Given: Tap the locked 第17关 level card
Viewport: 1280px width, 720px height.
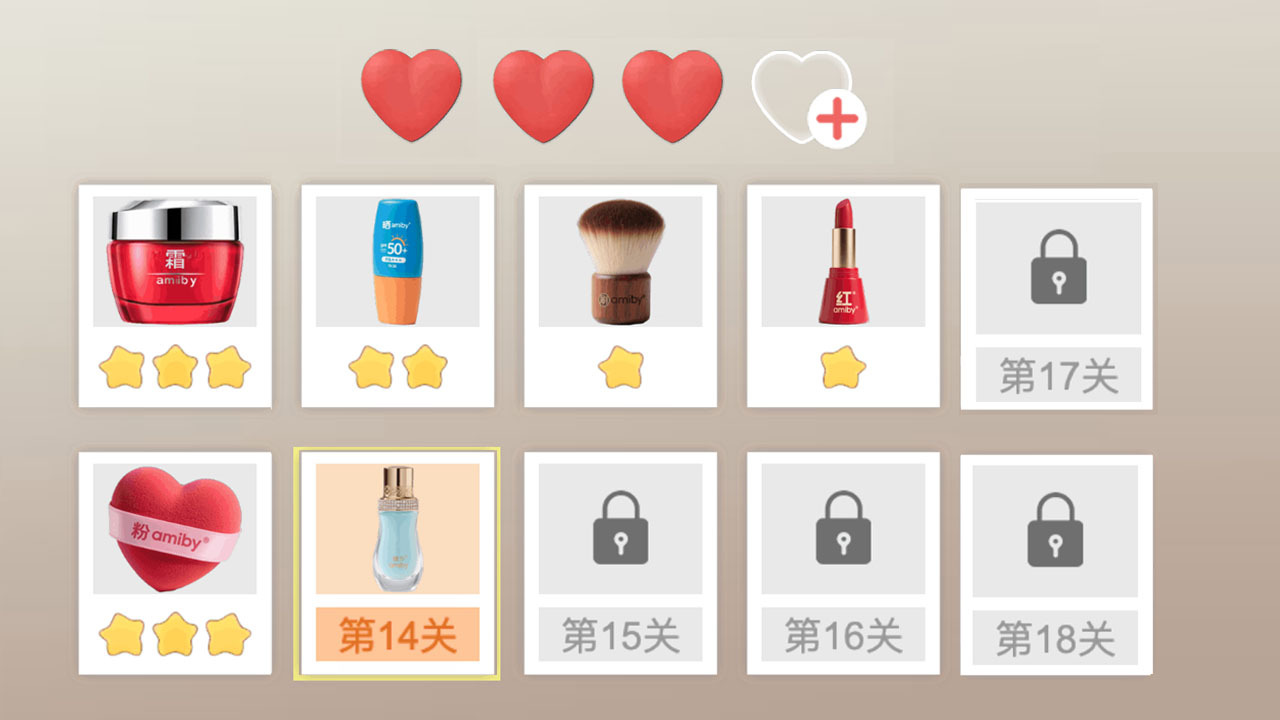Looking at the screenshot, I should (x=1057, y=298).
